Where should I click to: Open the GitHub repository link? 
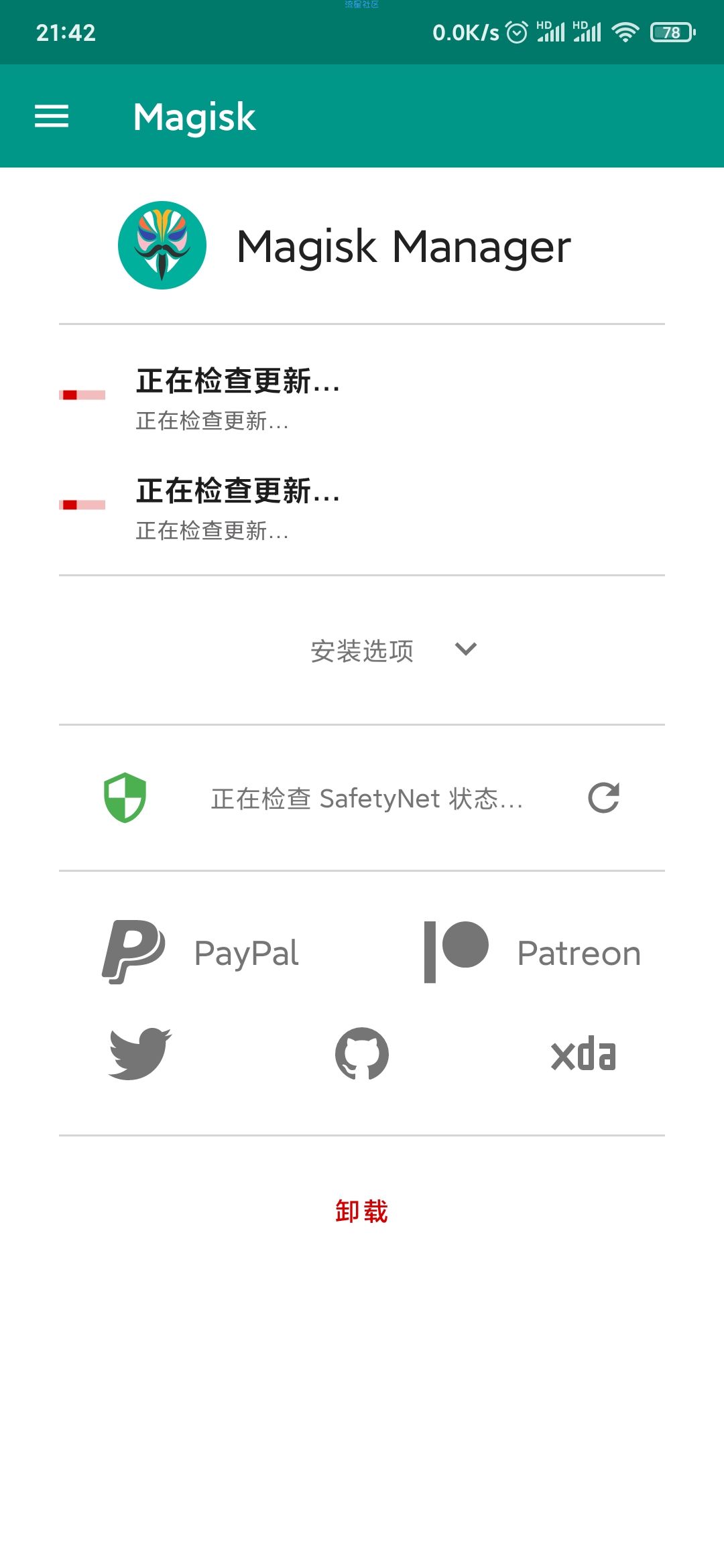(362, 1053)
